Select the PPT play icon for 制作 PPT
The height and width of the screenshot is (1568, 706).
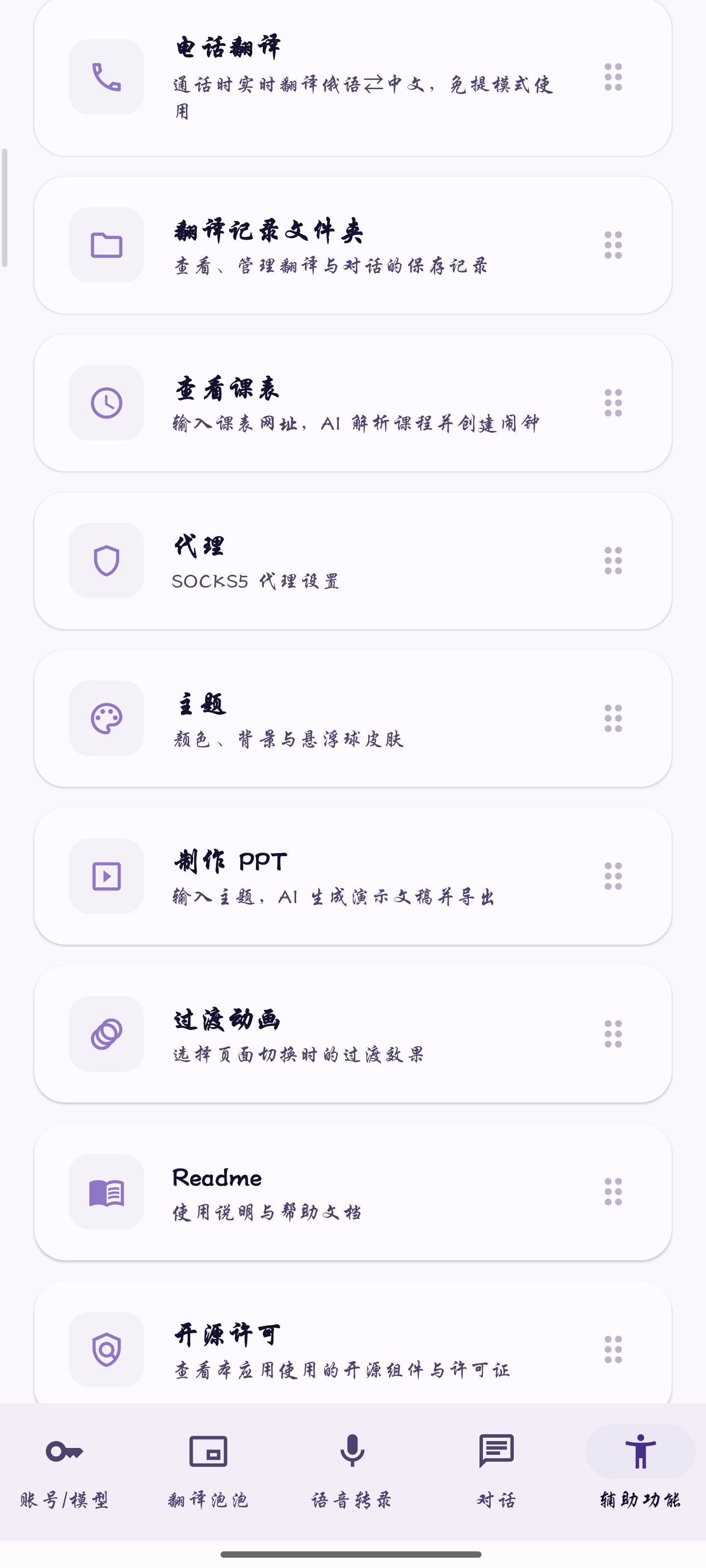point(105,876)
